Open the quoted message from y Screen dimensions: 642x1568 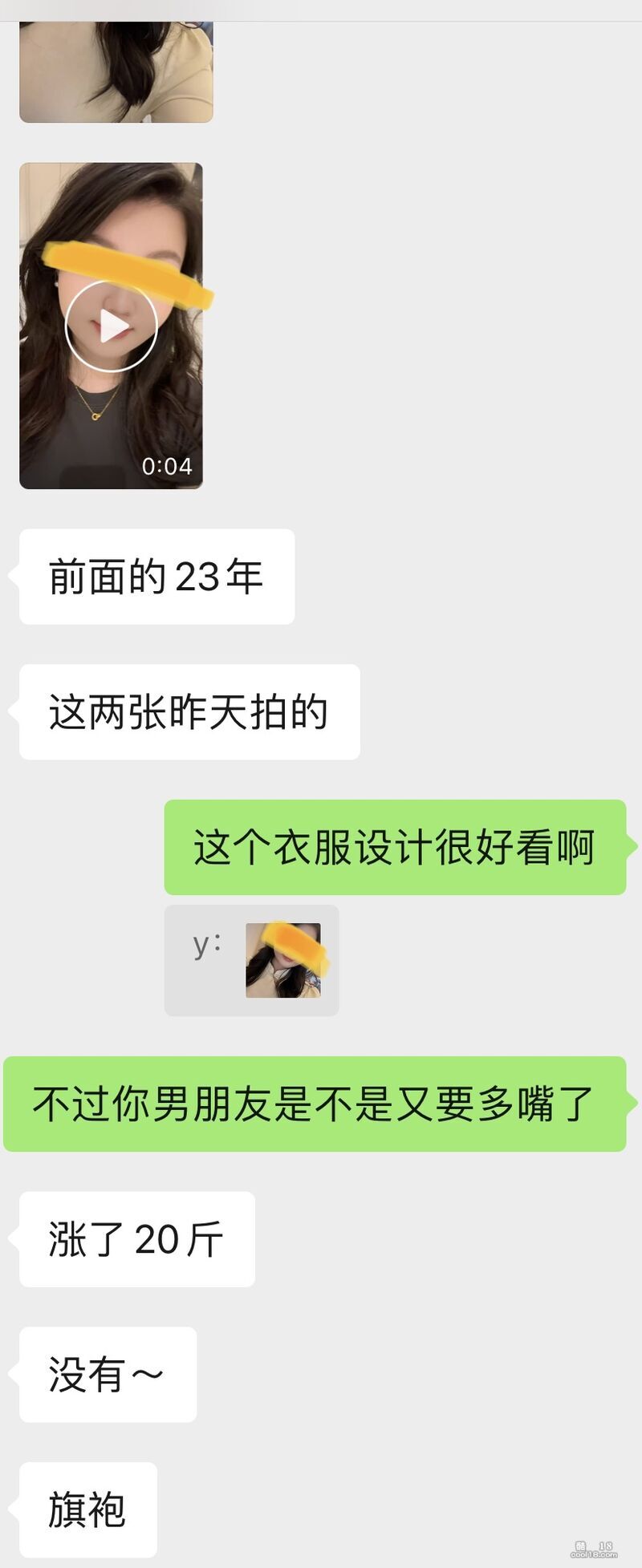(x=251, y=960)
